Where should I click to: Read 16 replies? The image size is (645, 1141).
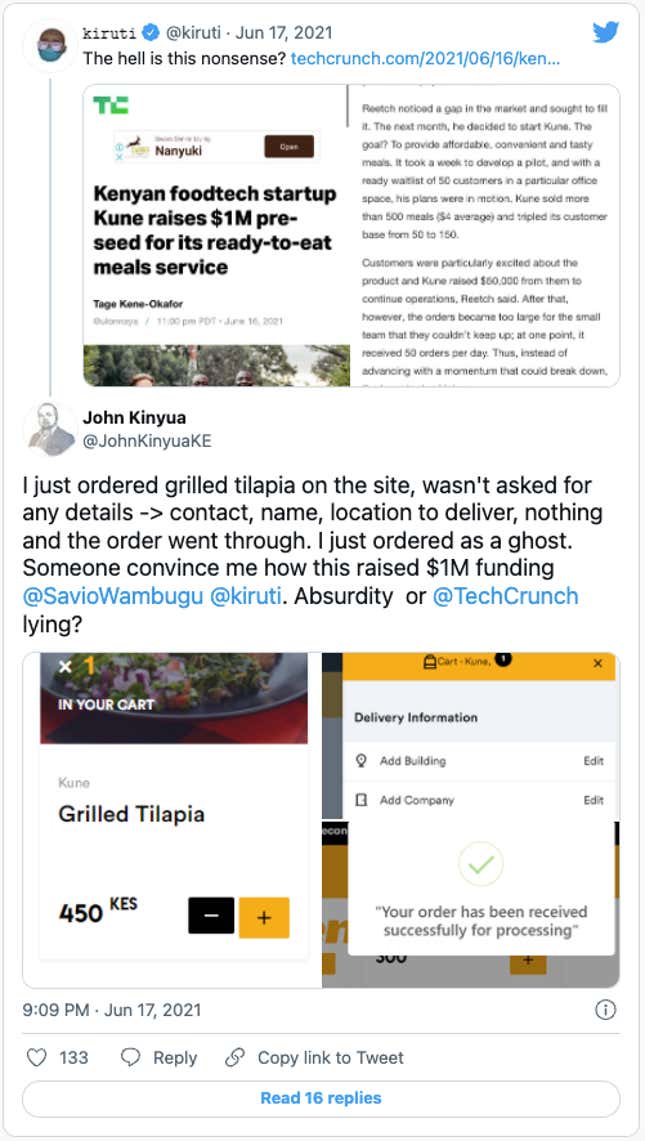(x=321, y=1098)
